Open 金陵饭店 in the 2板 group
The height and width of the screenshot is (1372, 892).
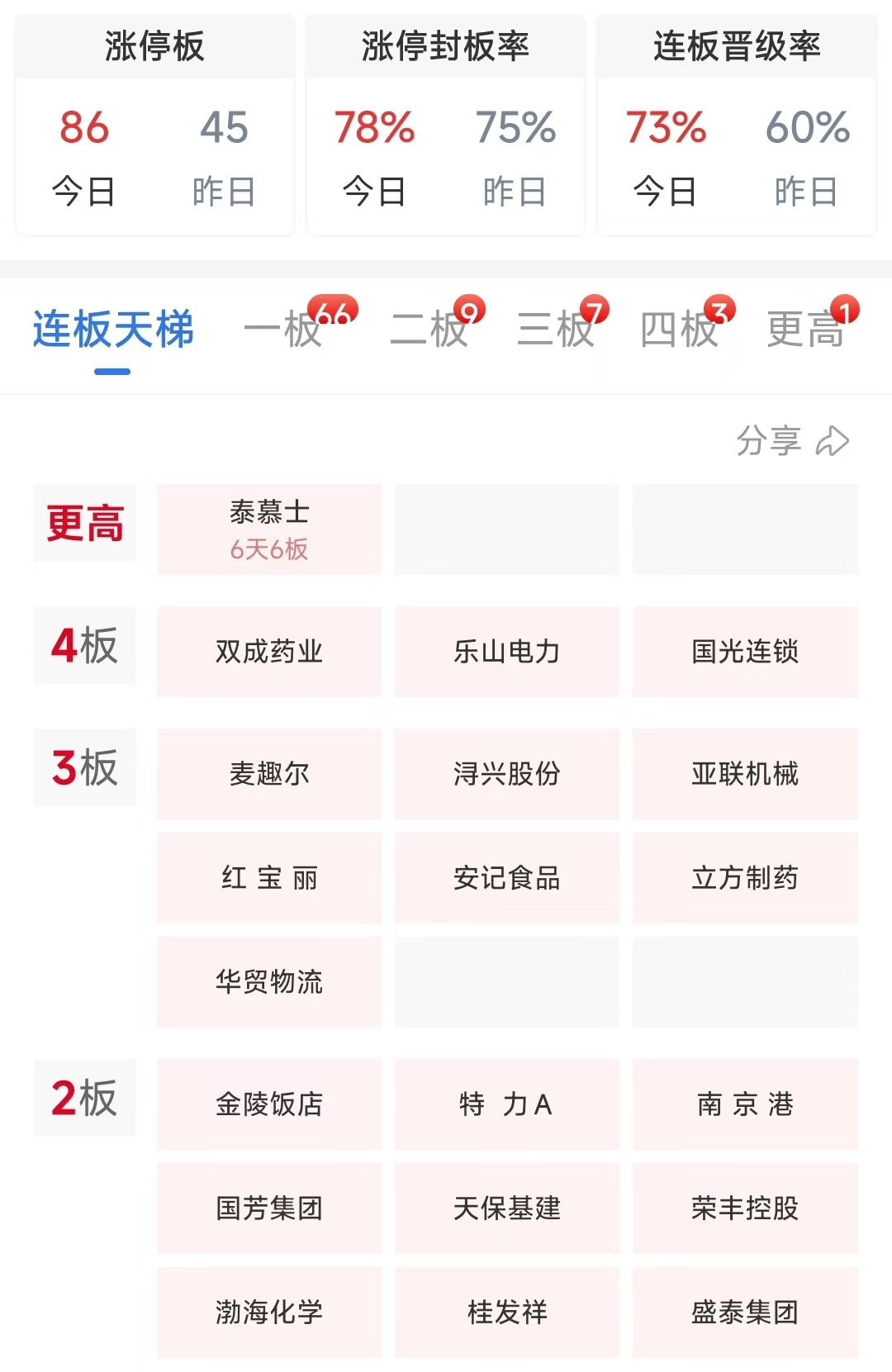[x=269, y=1104]
